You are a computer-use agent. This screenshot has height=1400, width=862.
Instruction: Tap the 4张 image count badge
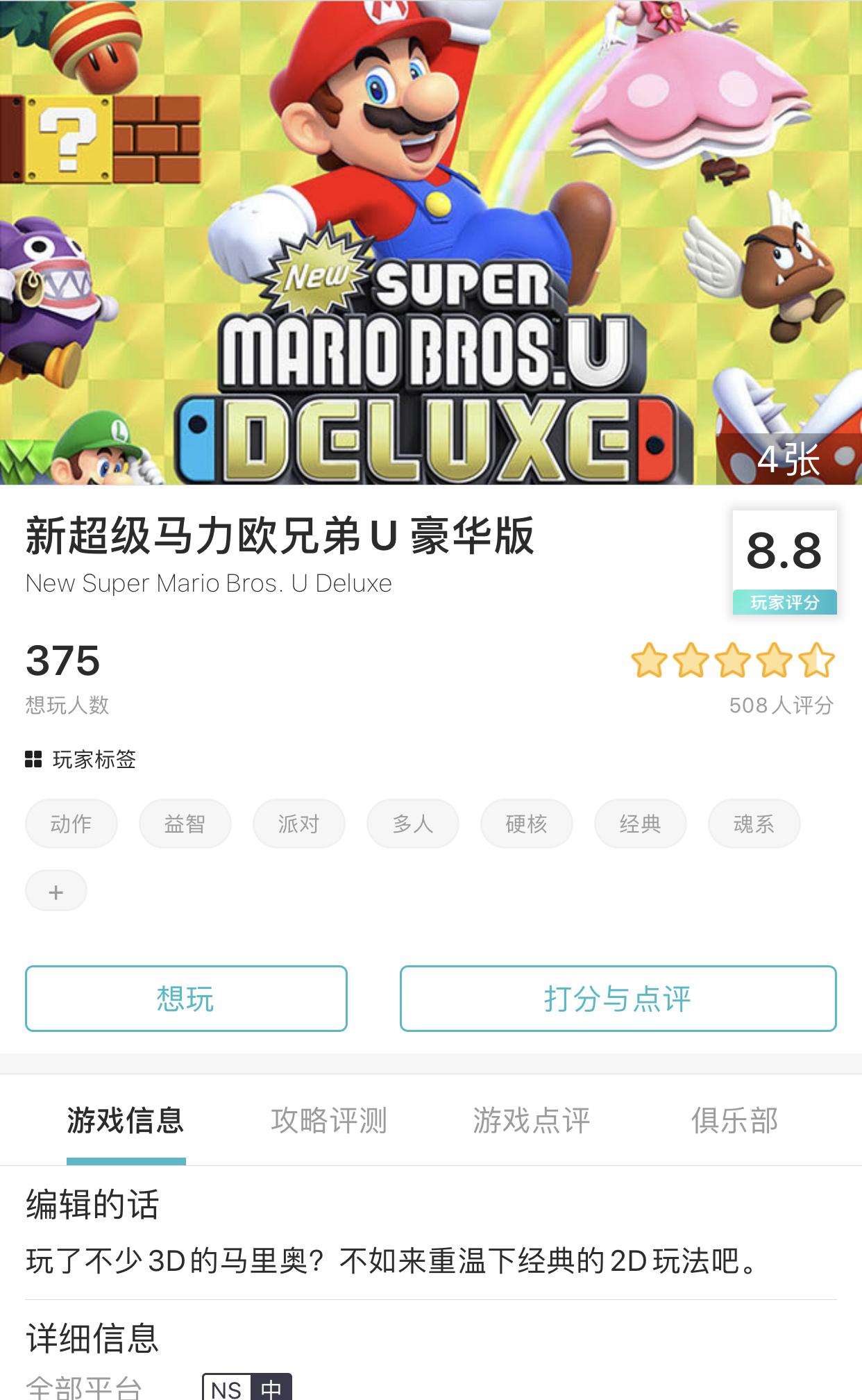point(789,459)
